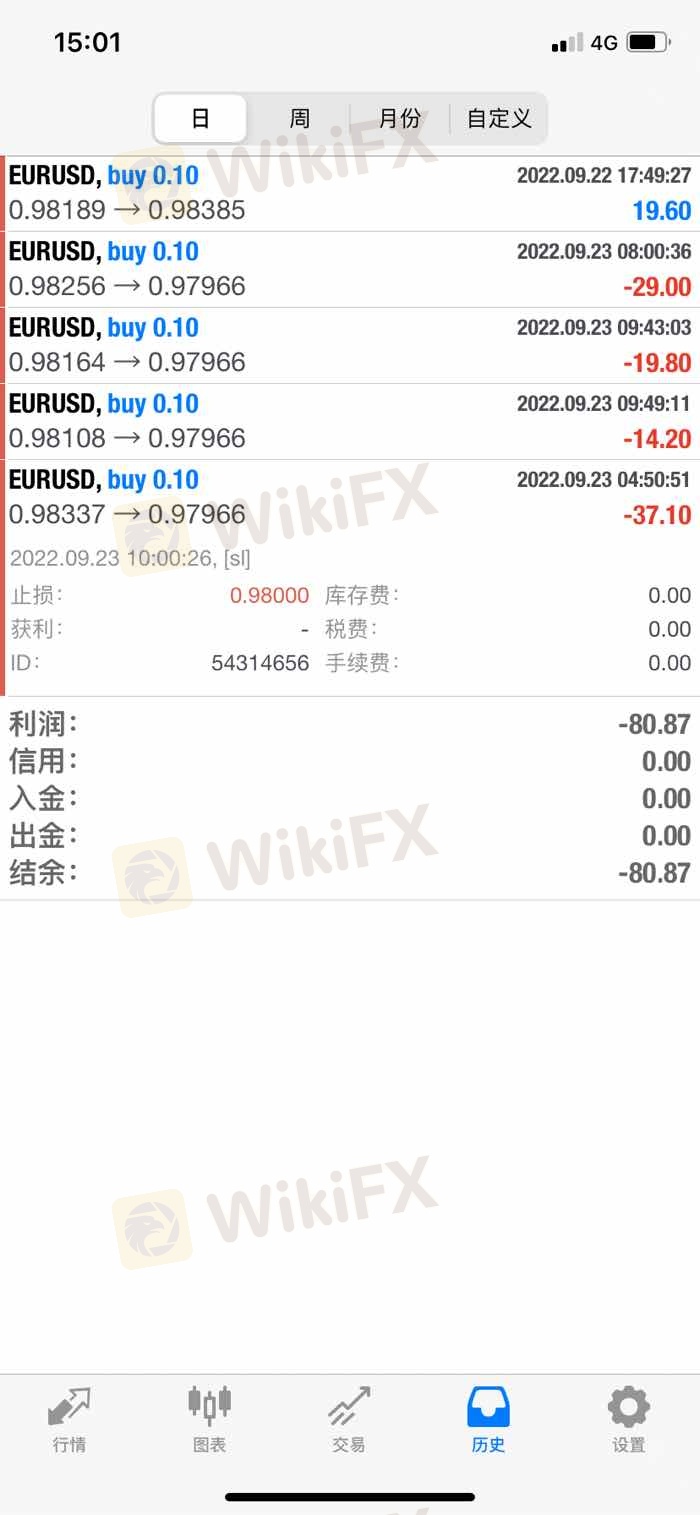Expand the EURUSD trade with 19.60 profit

point(350,194)
